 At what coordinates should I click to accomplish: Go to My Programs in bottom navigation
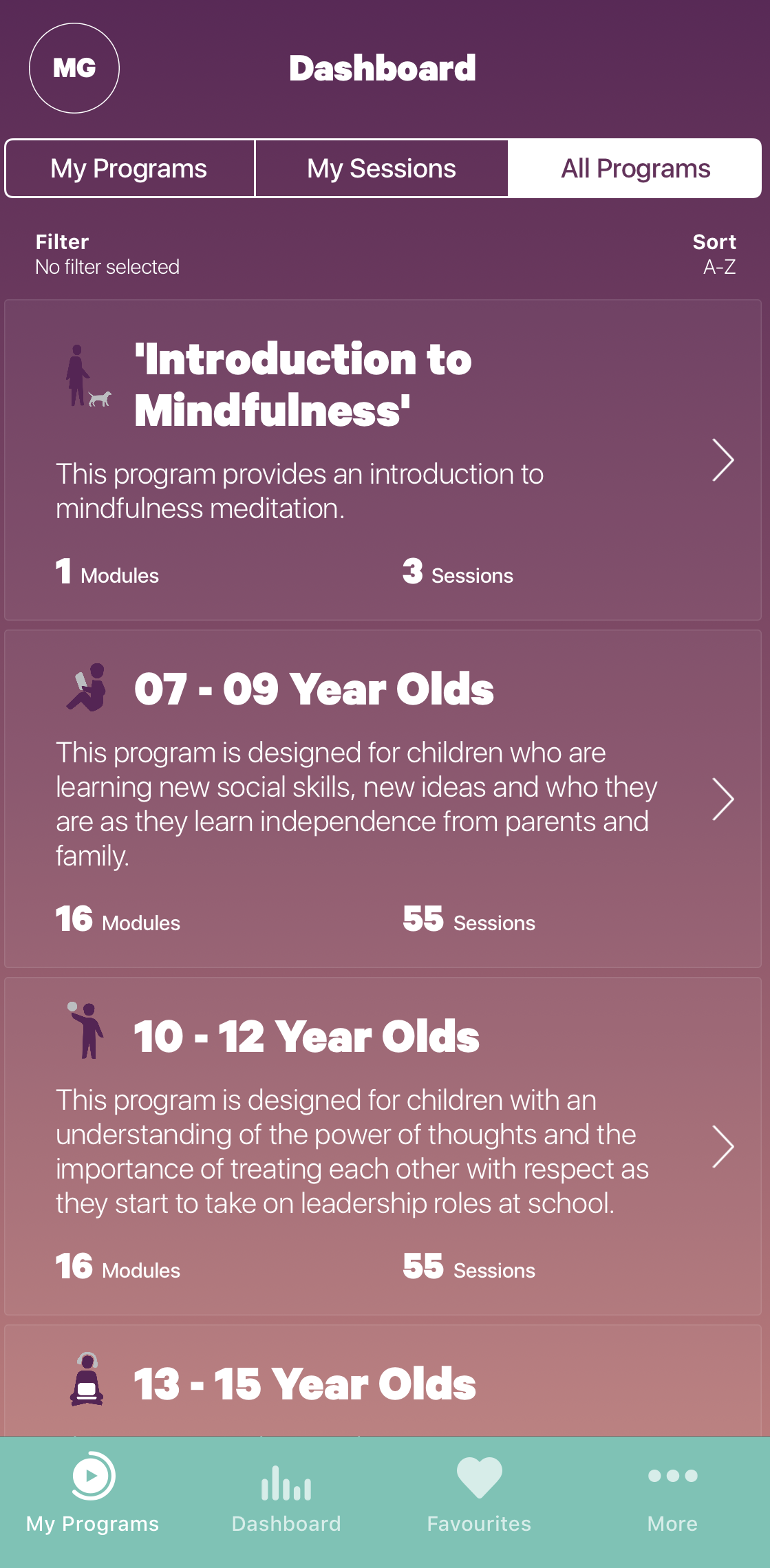93,1493
